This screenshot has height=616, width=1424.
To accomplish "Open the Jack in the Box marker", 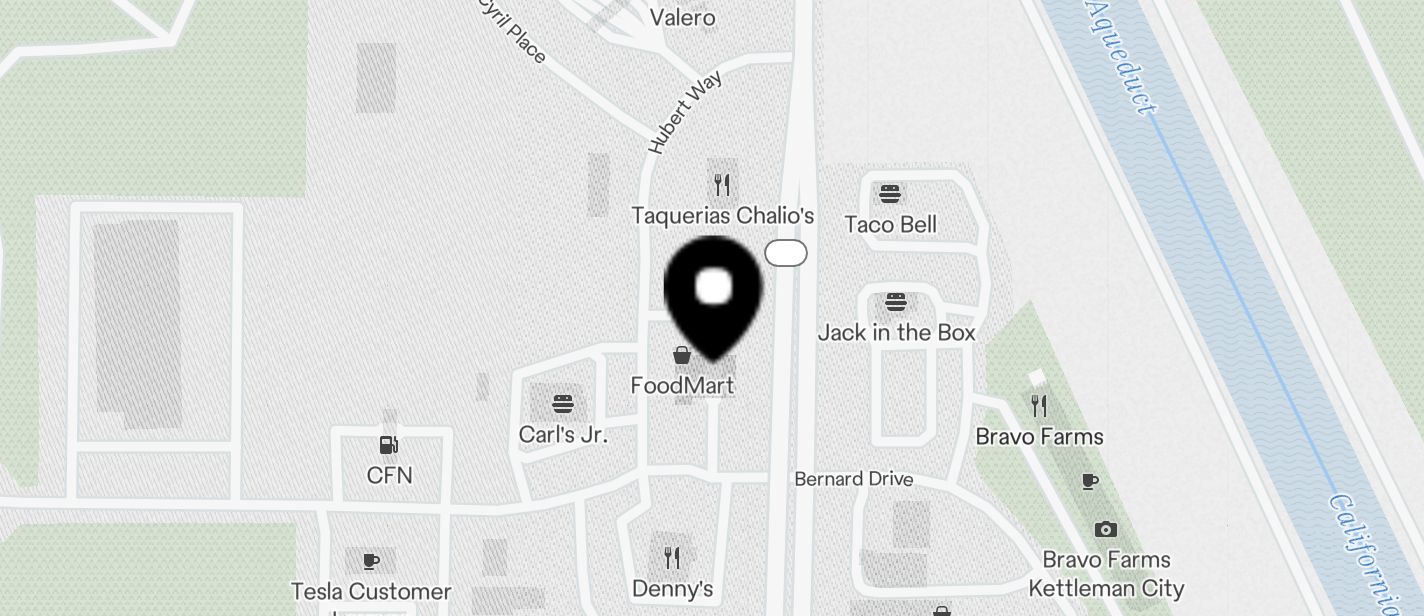I will point(895,302).
